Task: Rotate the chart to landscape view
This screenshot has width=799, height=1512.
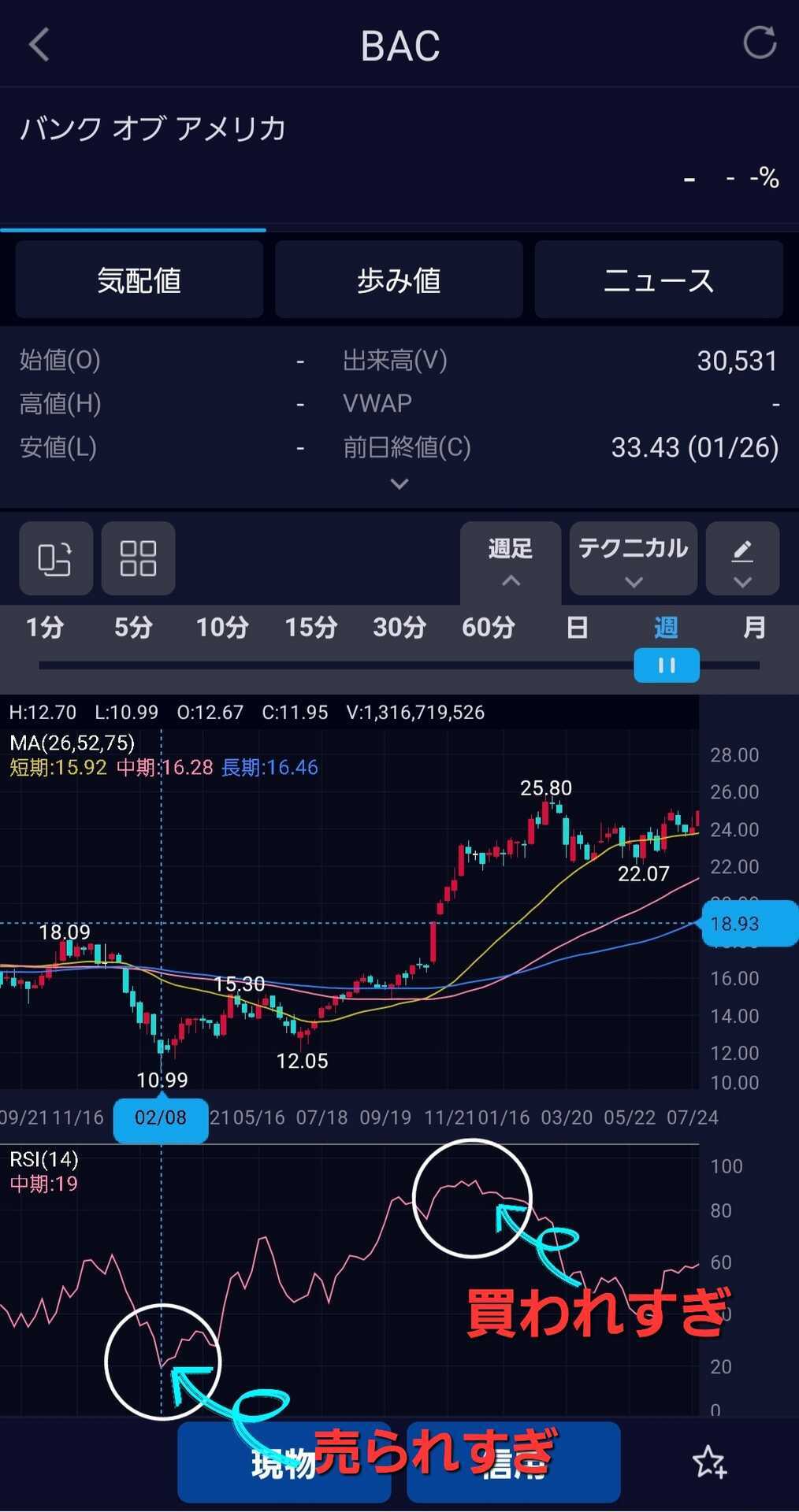Action: pyautogui.click(x=56, y=558)
